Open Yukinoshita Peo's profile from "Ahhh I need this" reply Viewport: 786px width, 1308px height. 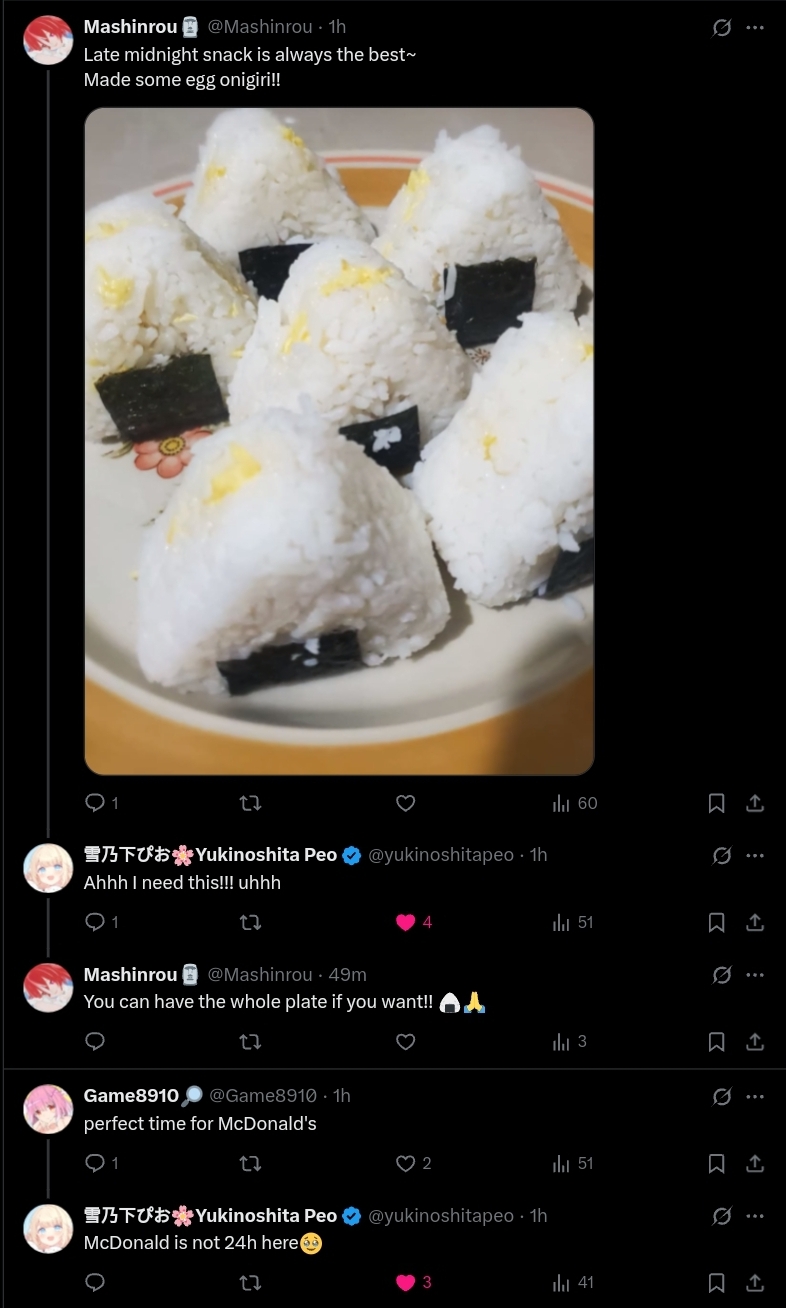coord(48,868)
